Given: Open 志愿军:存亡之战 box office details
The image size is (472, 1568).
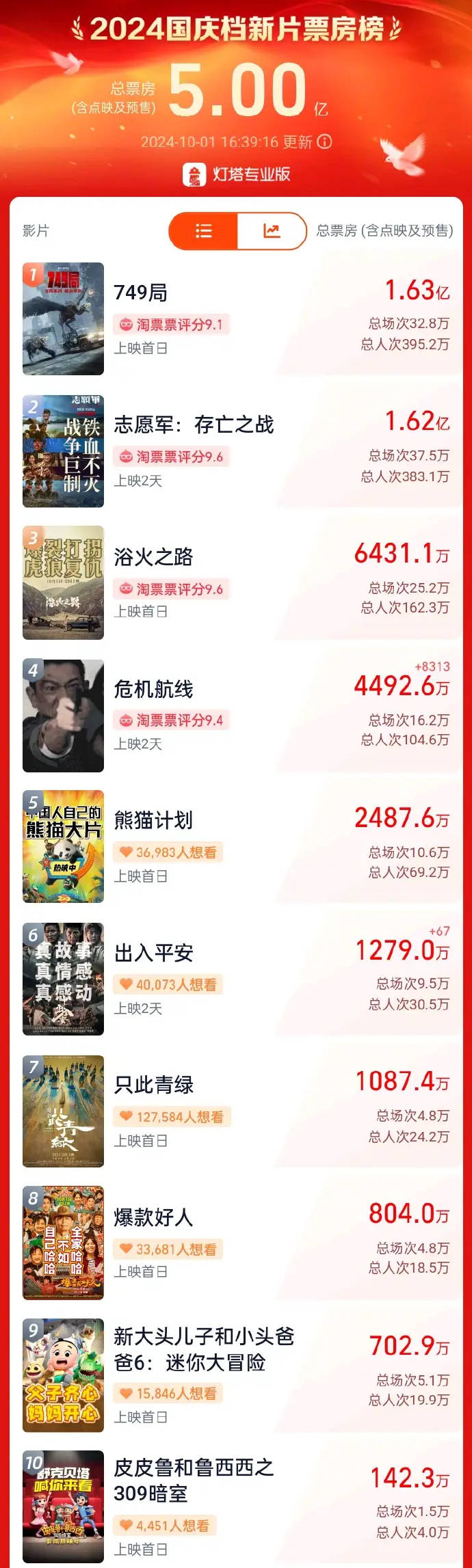Looking at the screenshot, I should pos(236,451).
